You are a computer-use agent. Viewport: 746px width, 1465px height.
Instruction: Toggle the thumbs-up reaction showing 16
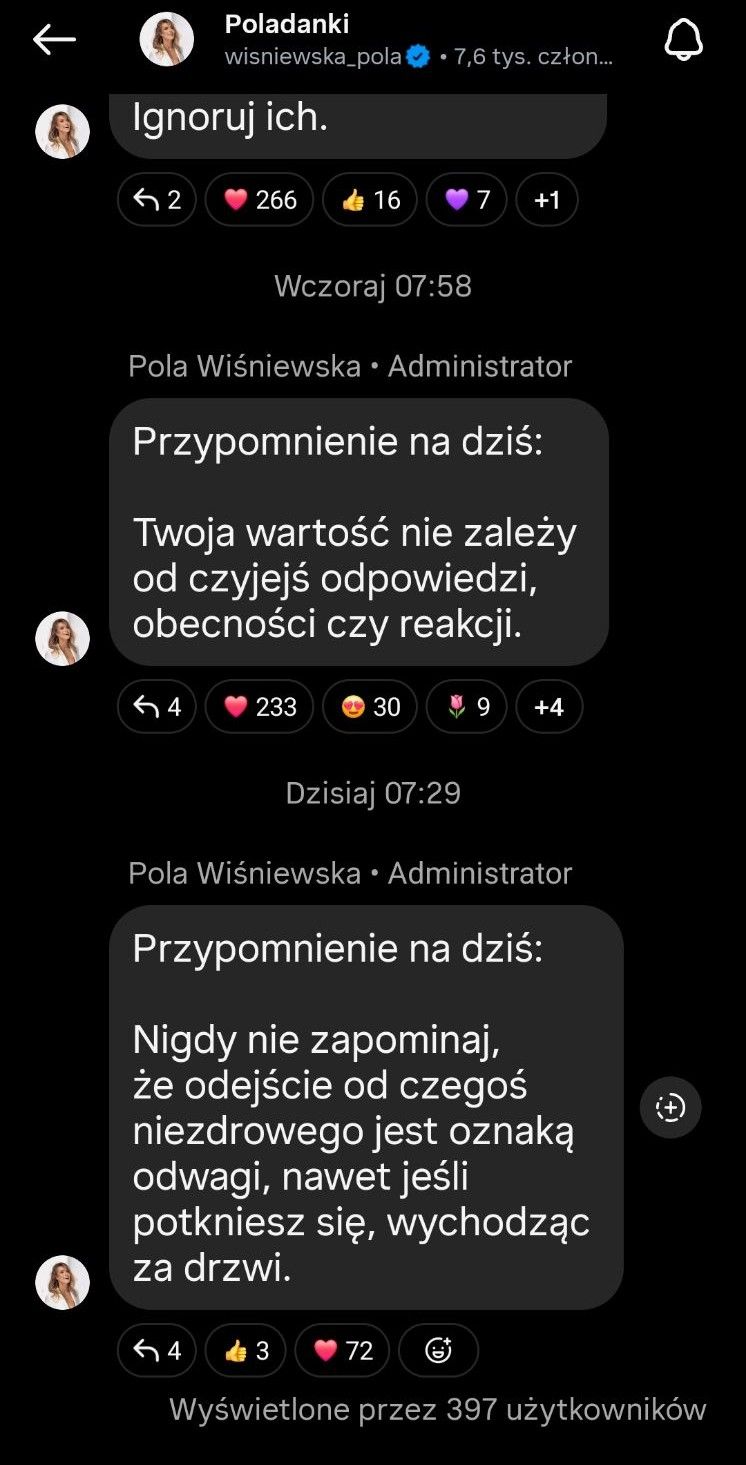[369, 199]
